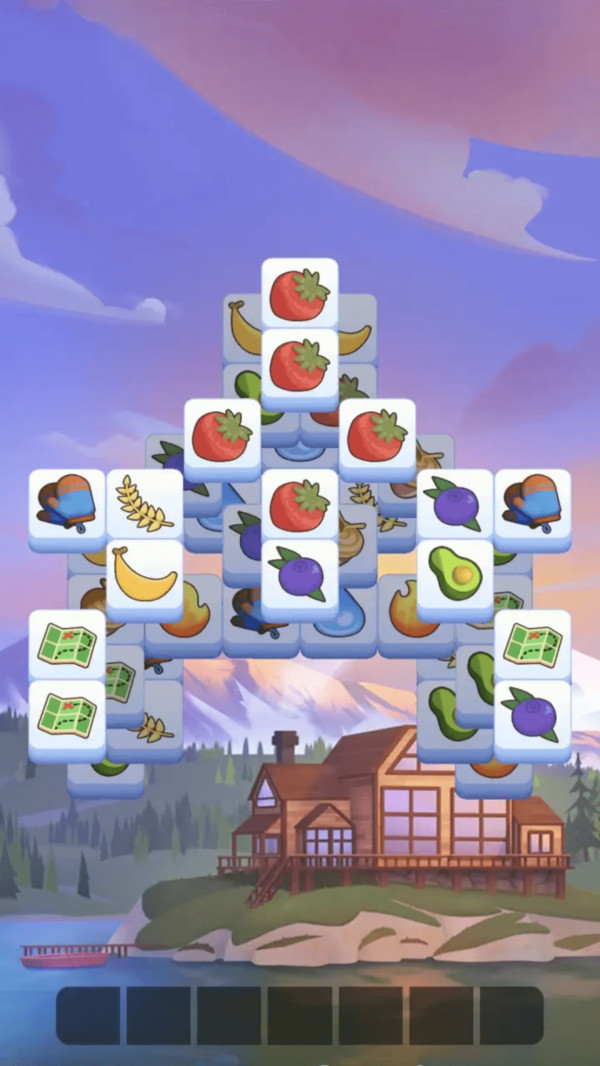600x1066 pixels.
Task: Tap the blueberry tile below the center strawberry
Action: pos(300,574)
